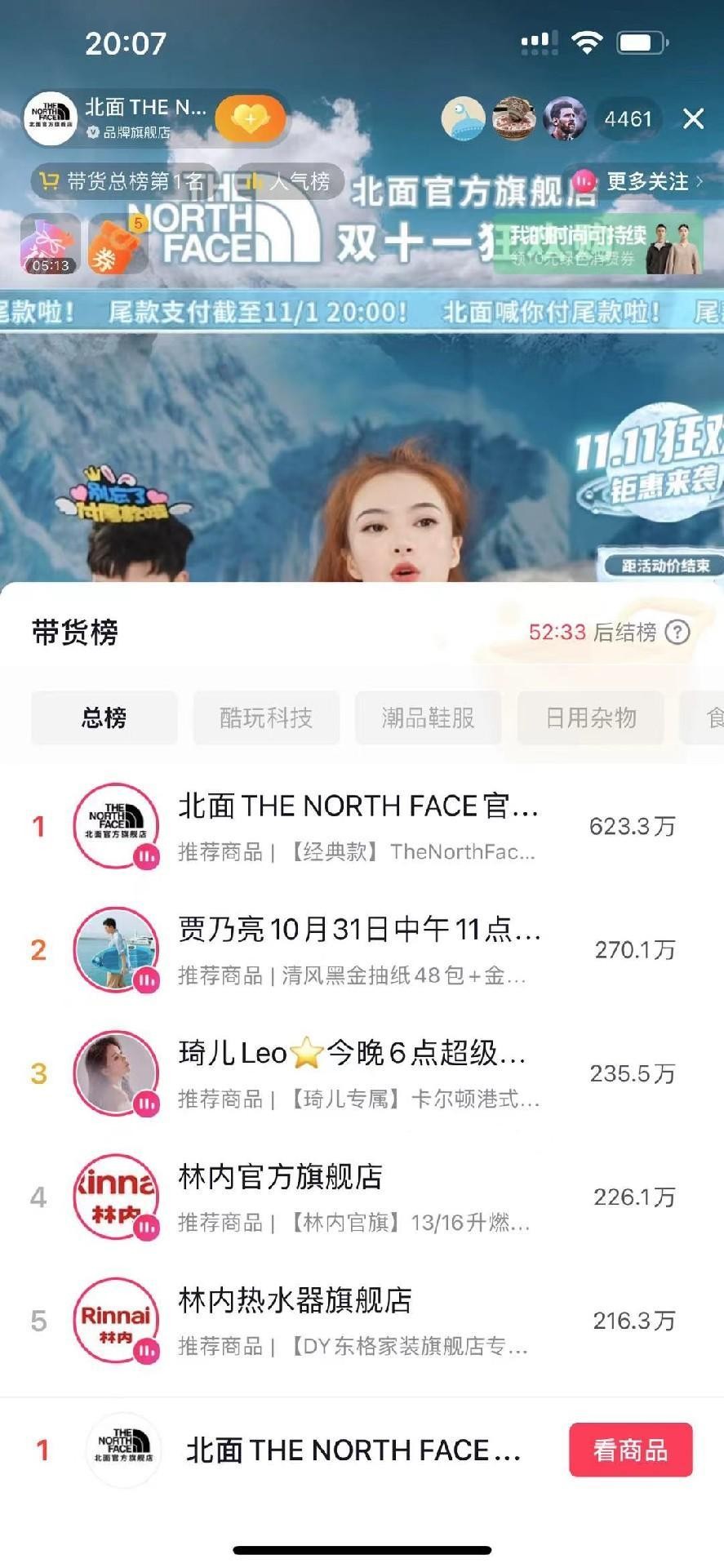
Task: Switch to the 潮品鞋服 tab
Action: [x=428, y=717]
